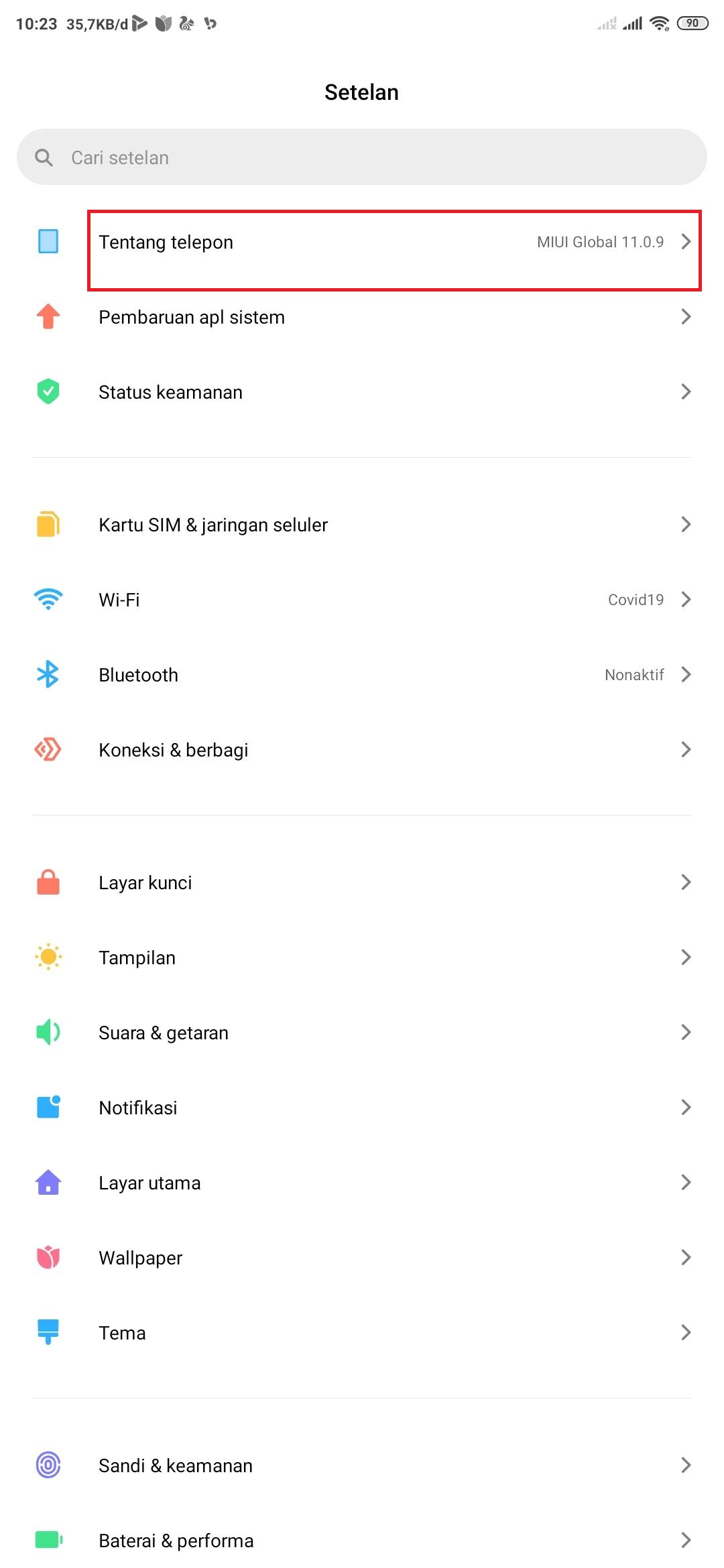Open the chevron beside Covid19 Wi-Fi status
The width and height of the screenshot is (724, 1568).
(686, 600)
